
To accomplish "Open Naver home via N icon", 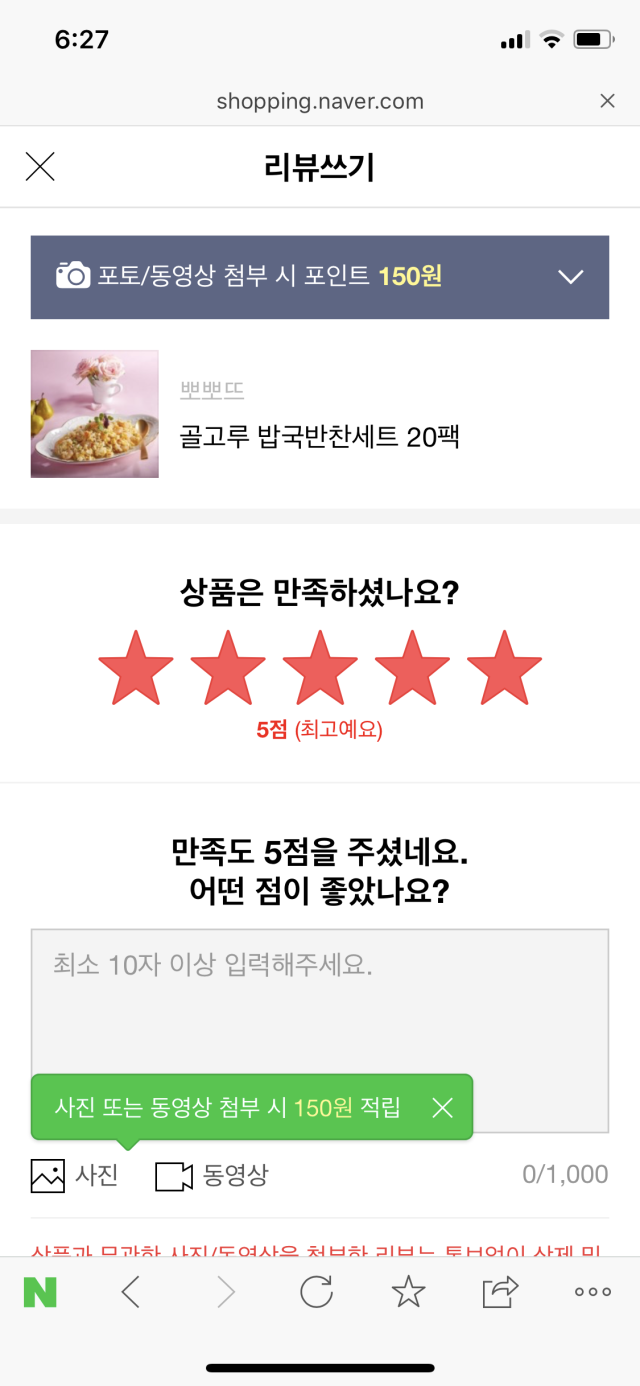I will click(40, 1292).
